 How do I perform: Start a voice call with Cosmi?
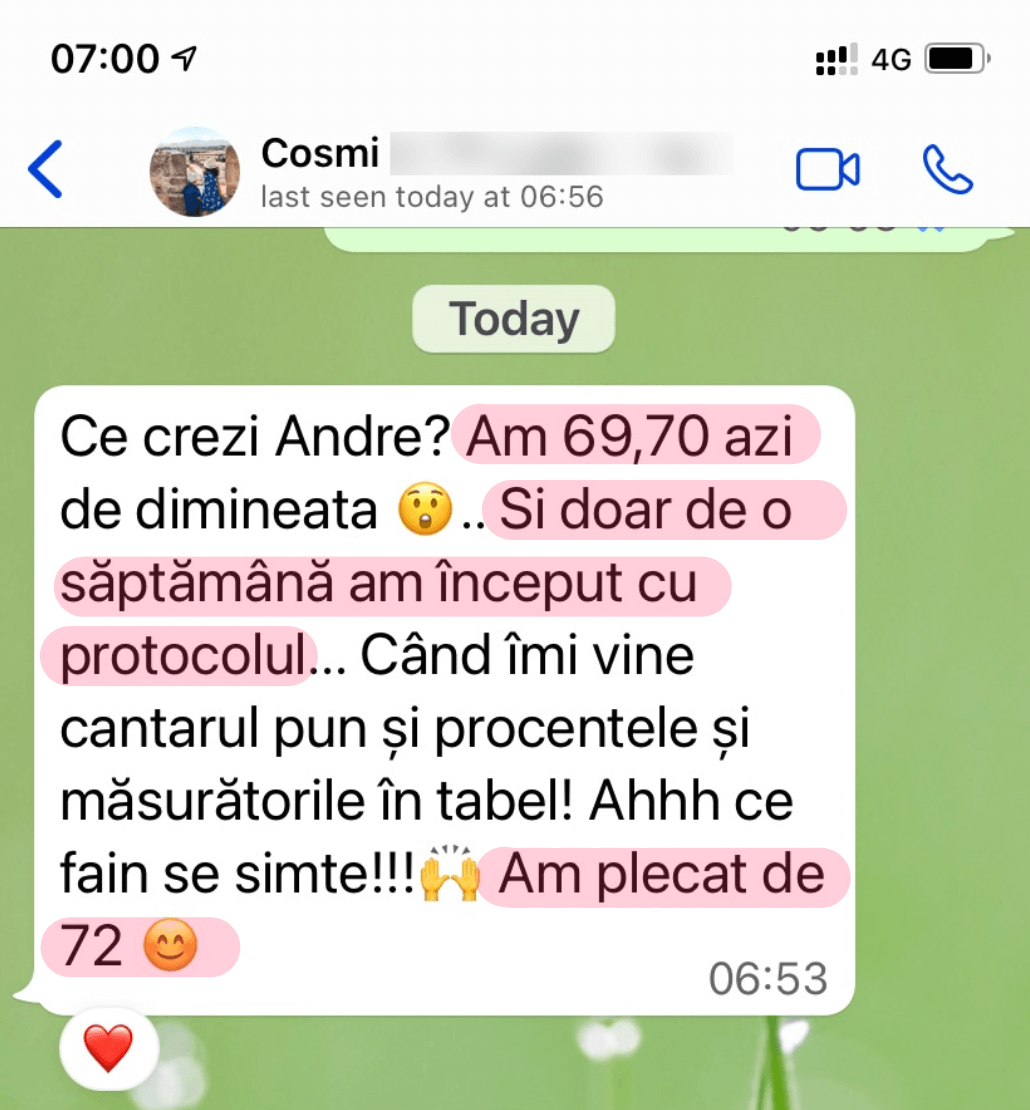point(946,170)
